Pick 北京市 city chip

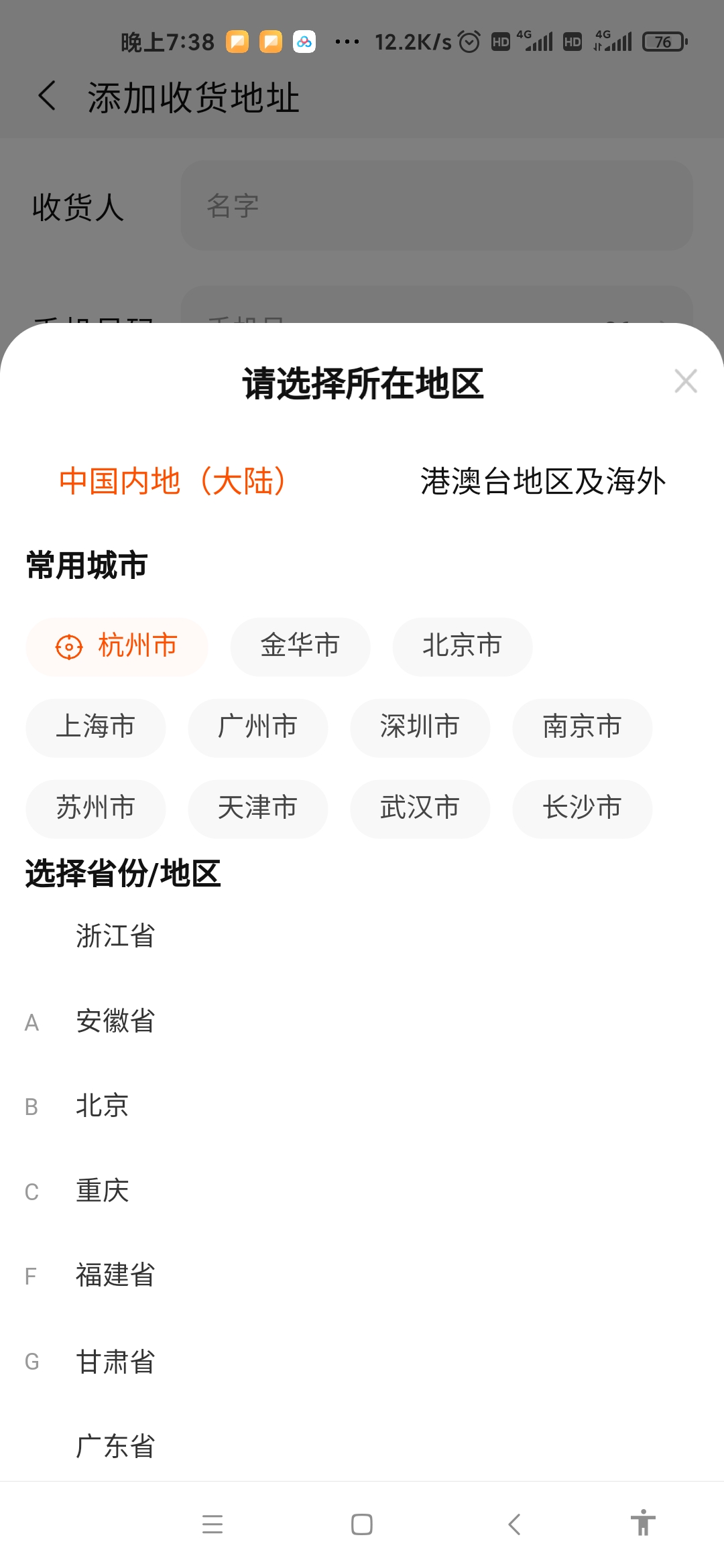point(462,647)
